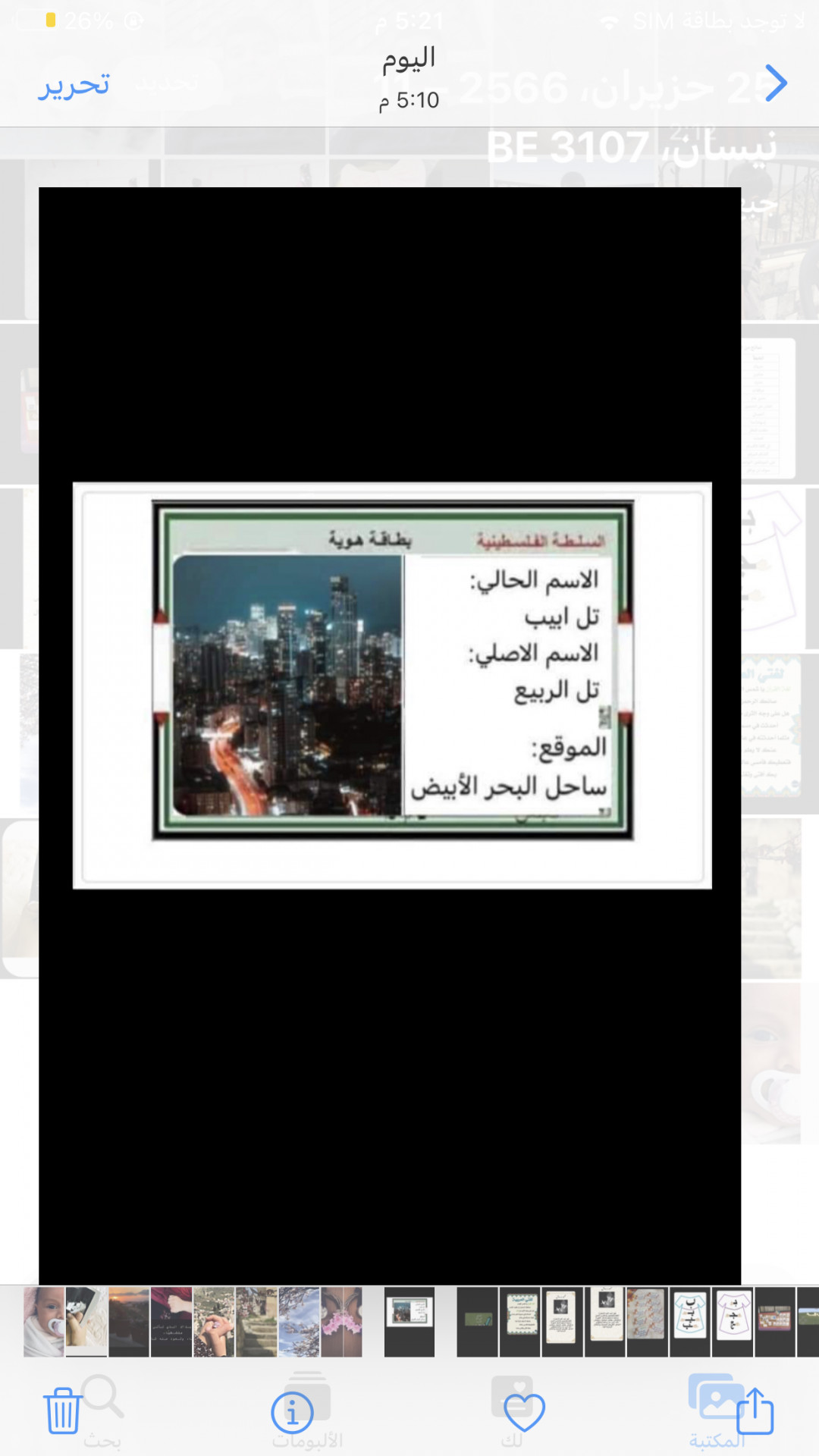Tap تحرير to edit the photo

74,84
